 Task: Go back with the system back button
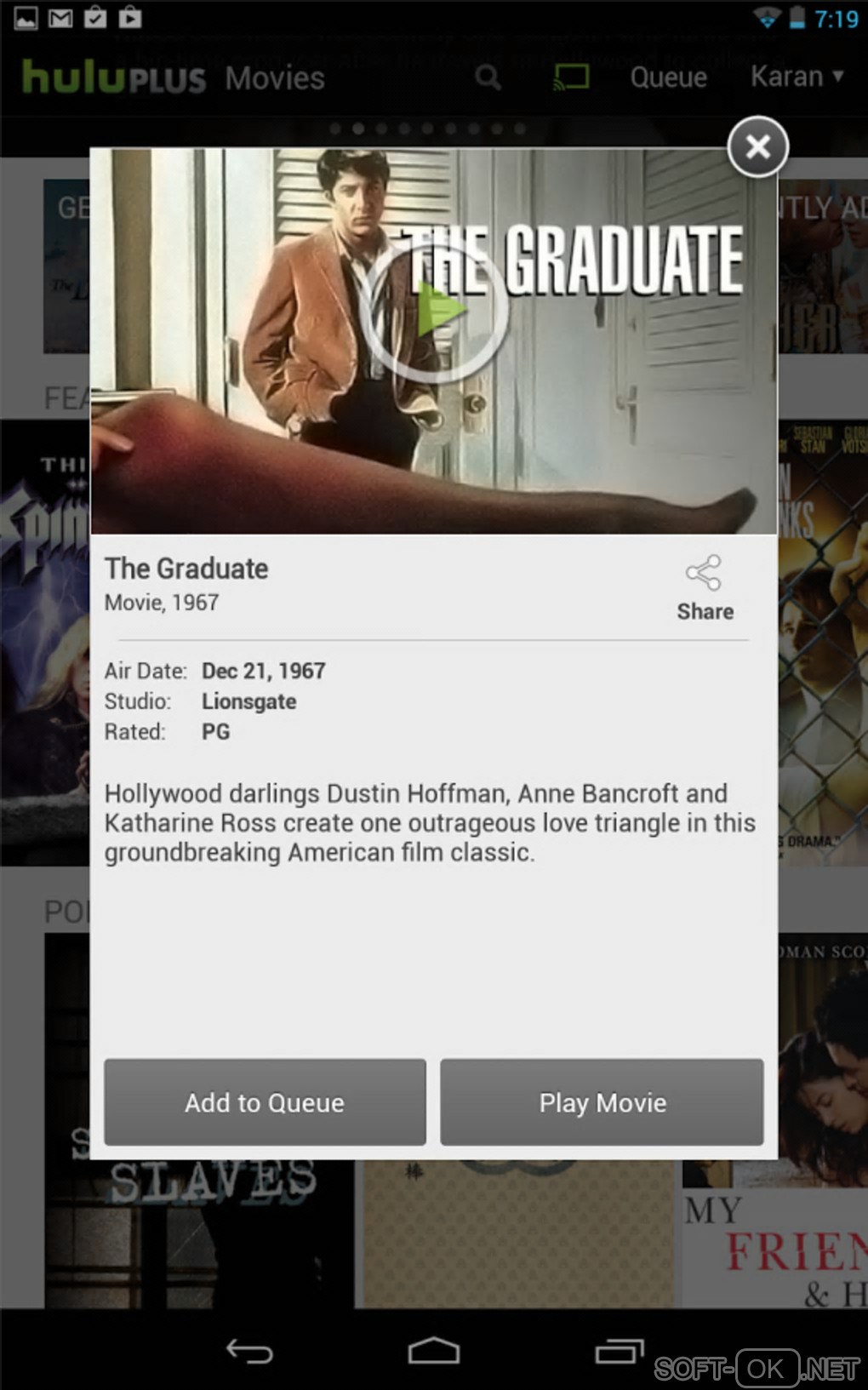point(249,1351)
